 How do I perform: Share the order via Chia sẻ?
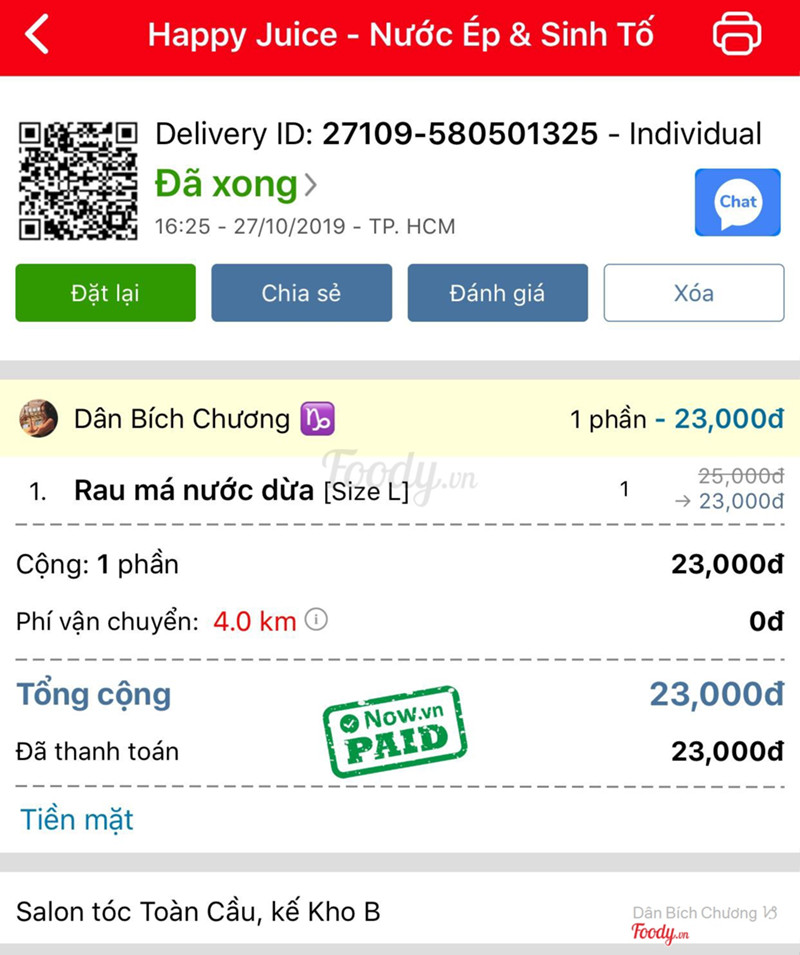point(301,293)
